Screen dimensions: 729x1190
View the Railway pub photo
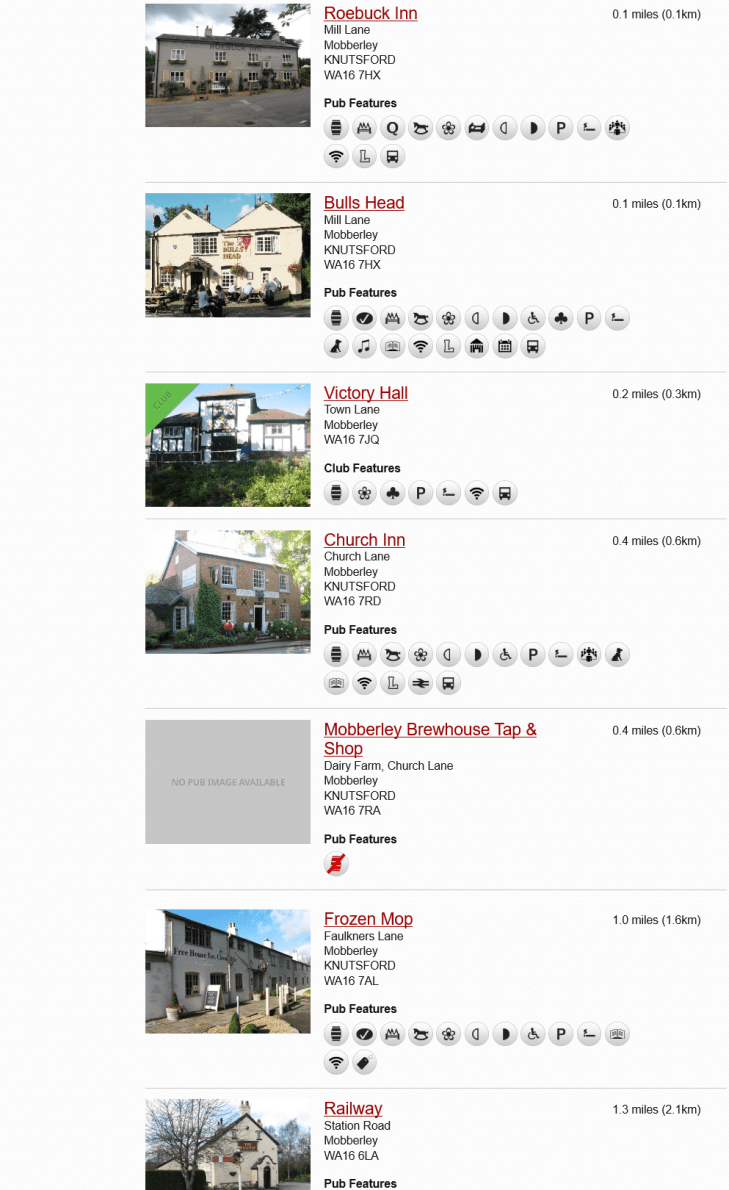click(x=228, y=1145)
